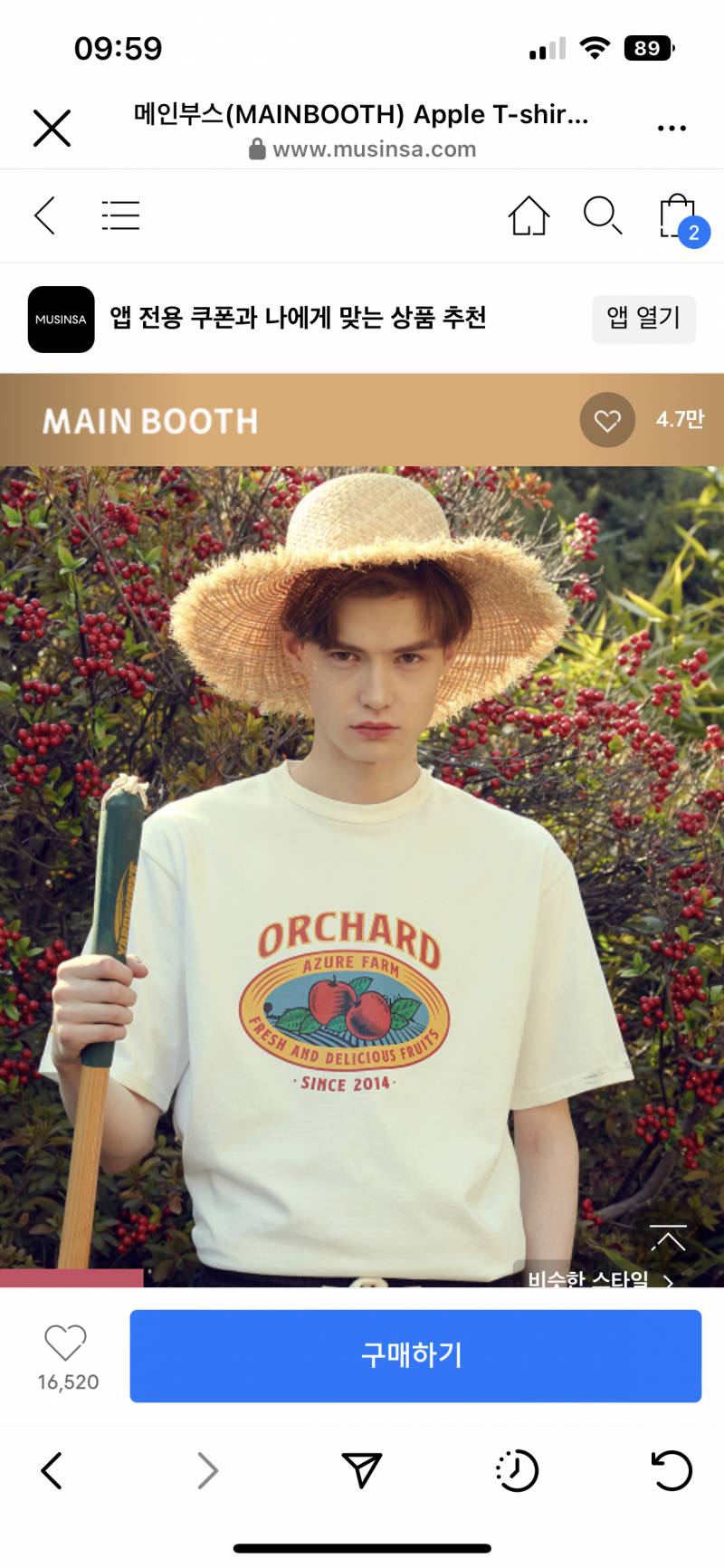Close the in-app browser window
Viewport: 724px width, 1568px height.
point(52,128)
